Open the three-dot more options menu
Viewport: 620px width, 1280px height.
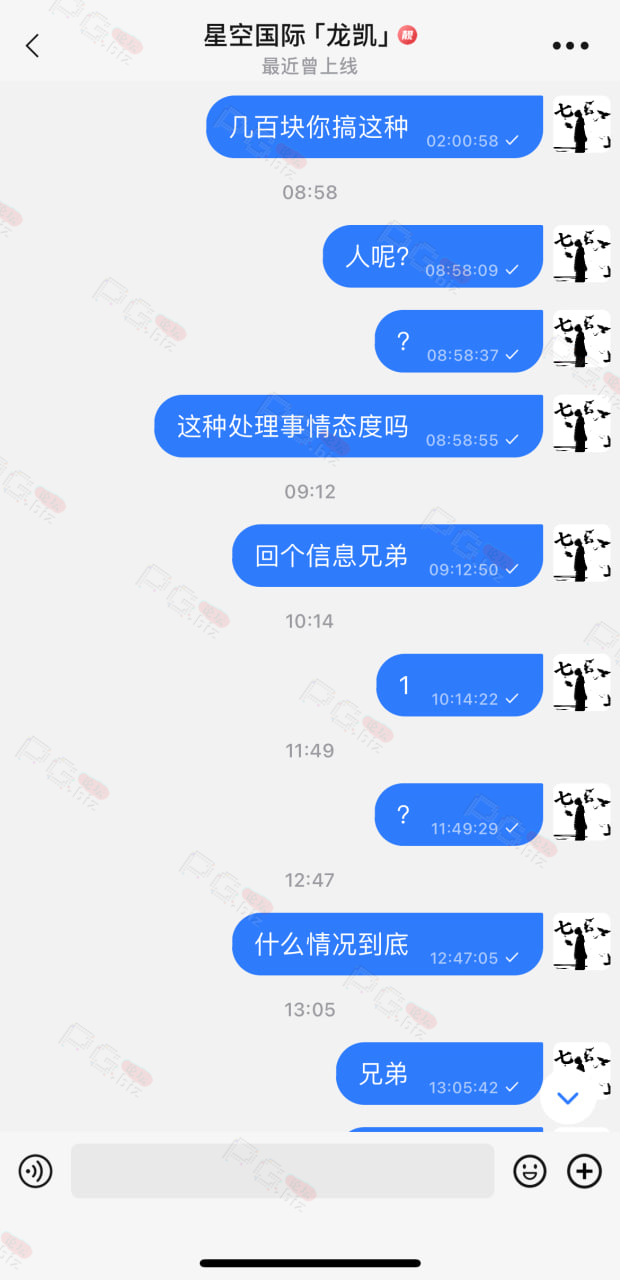tap(571, 46)
